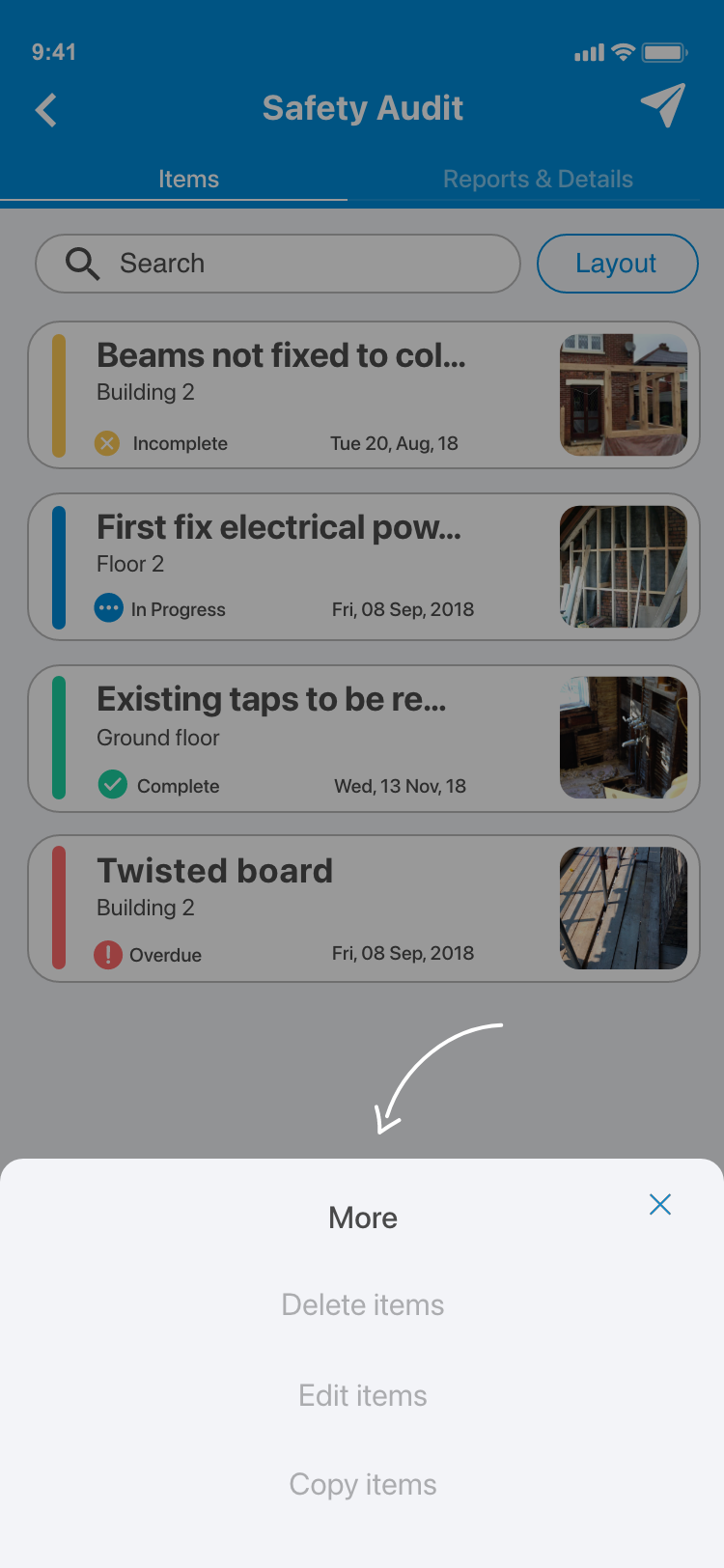Open the Layout options
724x1568 pixels.
tap(617, 264)
